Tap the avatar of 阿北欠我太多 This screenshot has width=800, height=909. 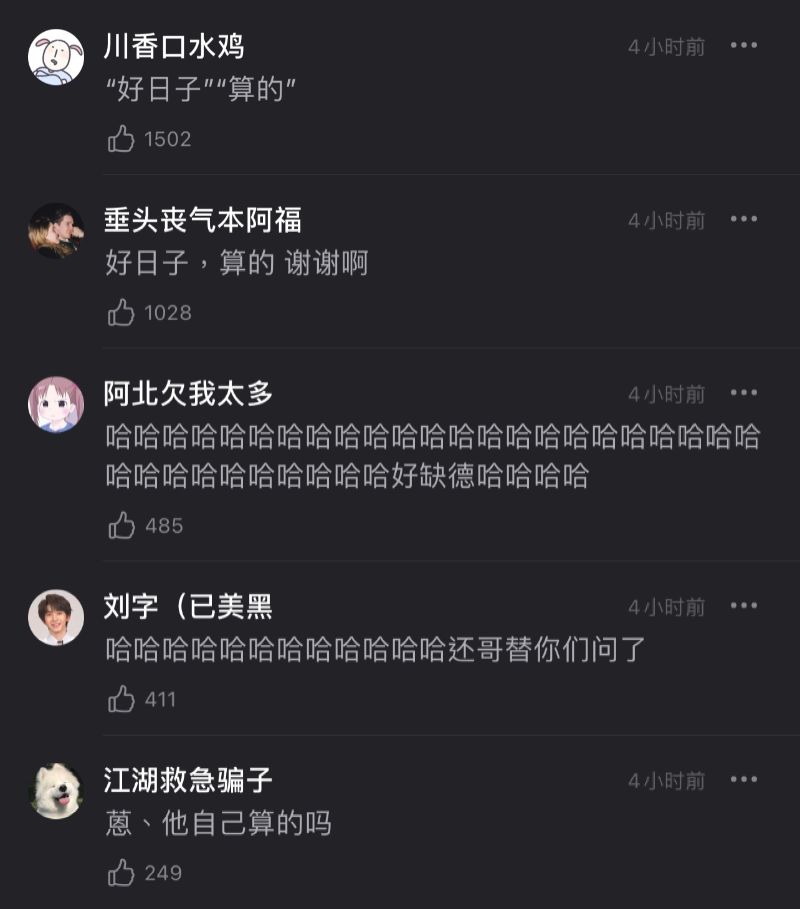click(x=56, y=405)
